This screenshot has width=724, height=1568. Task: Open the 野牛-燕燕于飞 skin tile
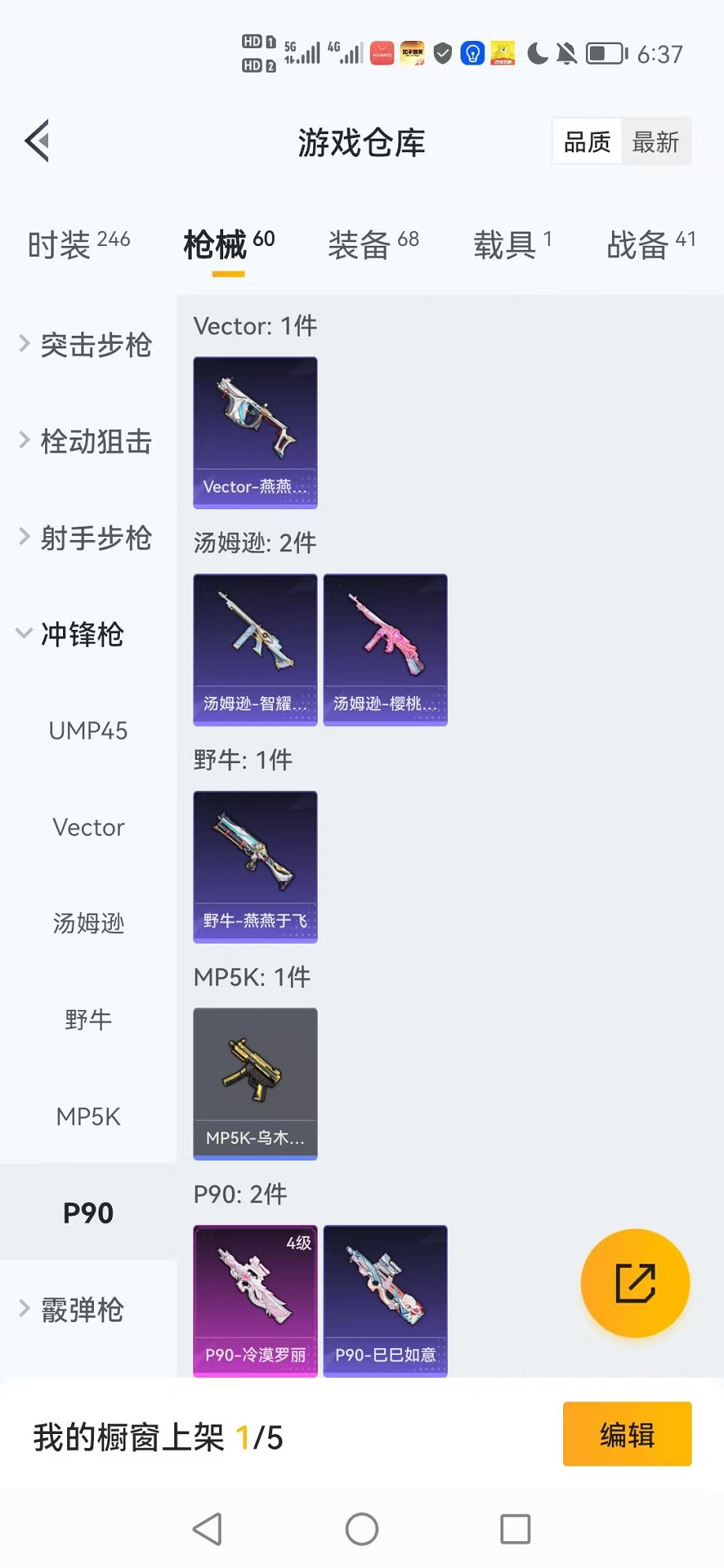point(256,866)
